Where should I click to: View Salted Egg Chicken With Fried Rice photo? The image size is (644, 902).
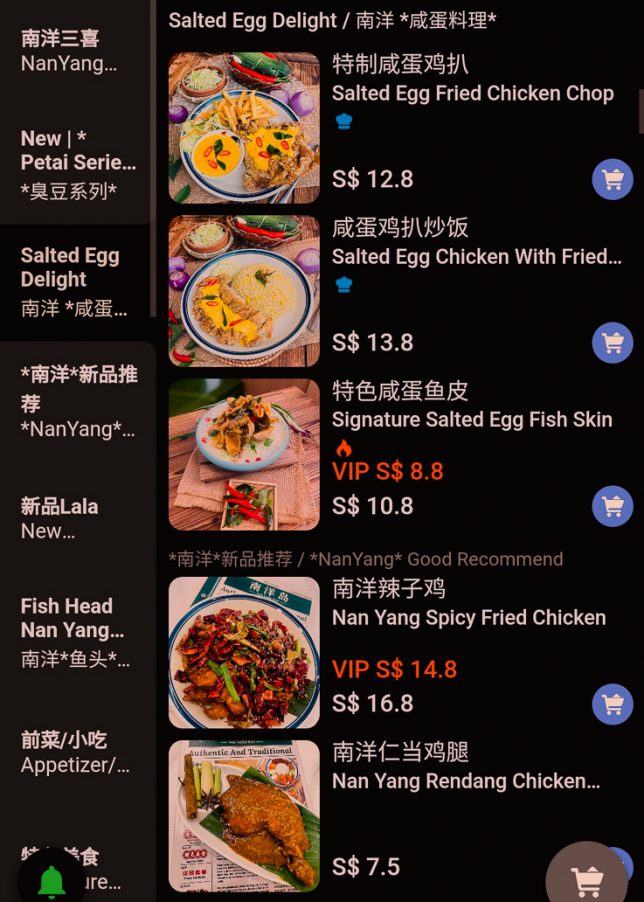pos(244,291)
